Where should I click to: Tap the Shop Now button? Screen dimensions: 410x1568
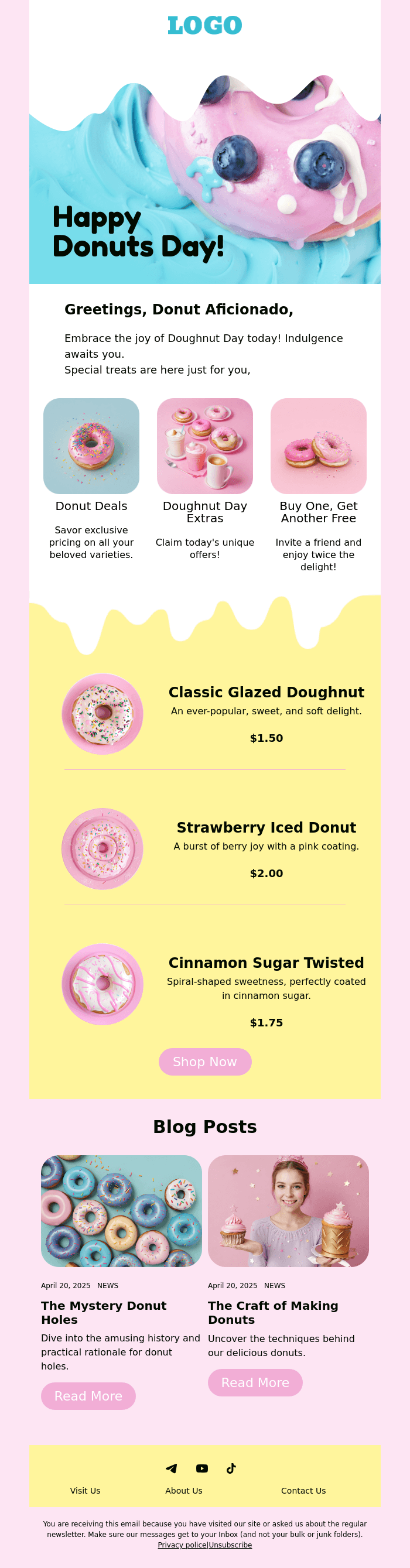tap(204, 1062)
